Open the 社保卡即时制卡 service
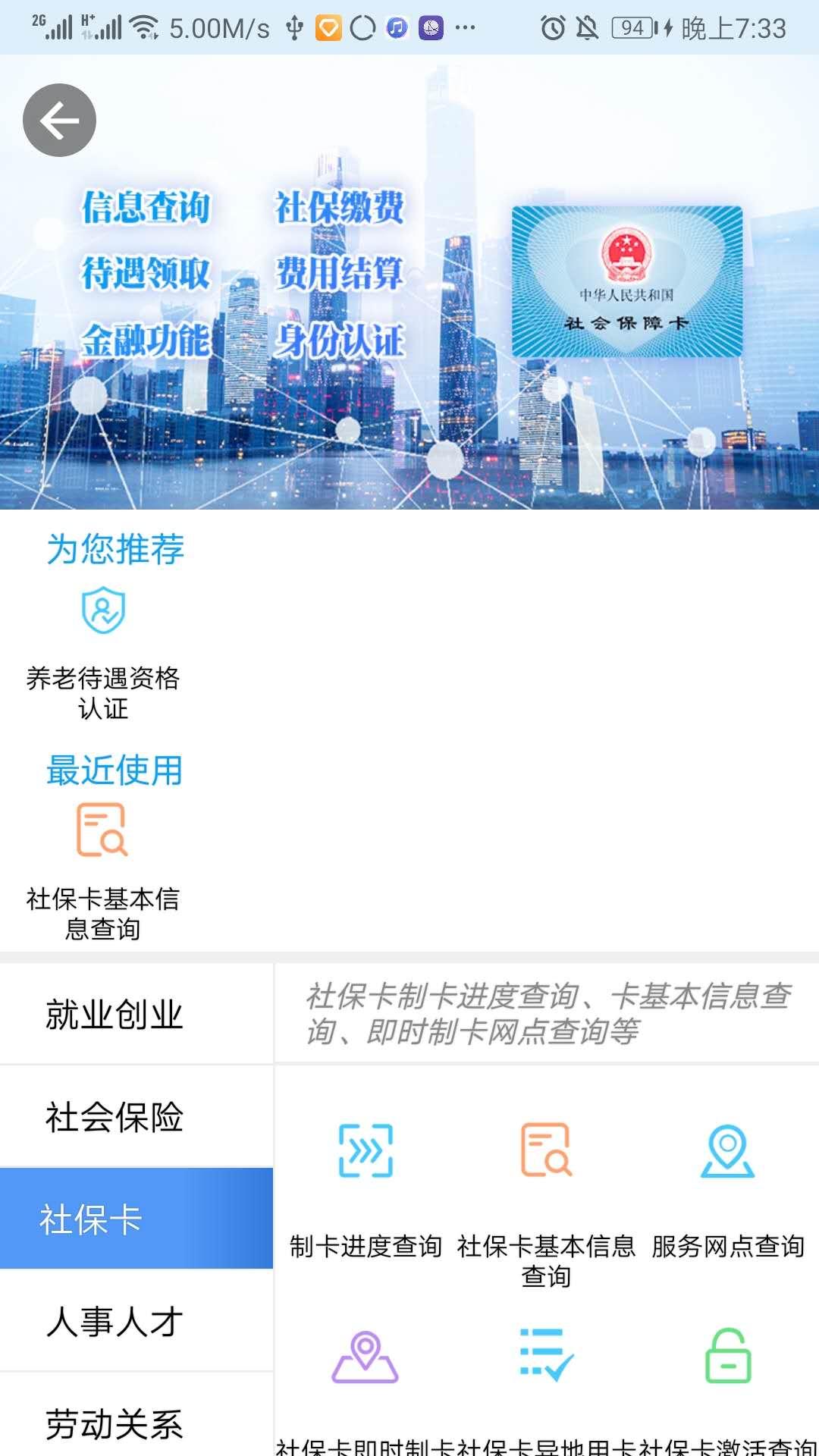The height and width of the screenshot is (1456, 819). (365, 1380)
